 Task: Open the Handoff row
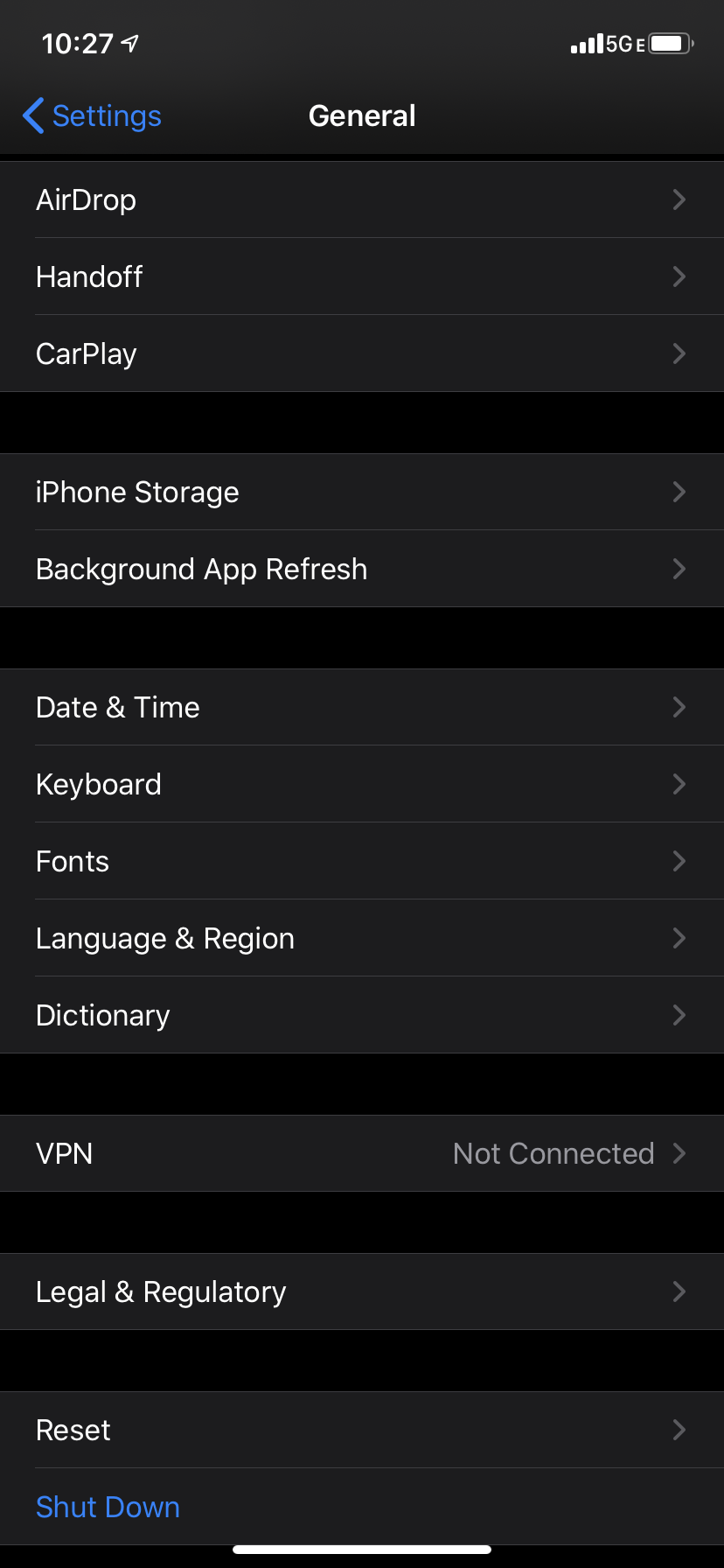[362, 276]
